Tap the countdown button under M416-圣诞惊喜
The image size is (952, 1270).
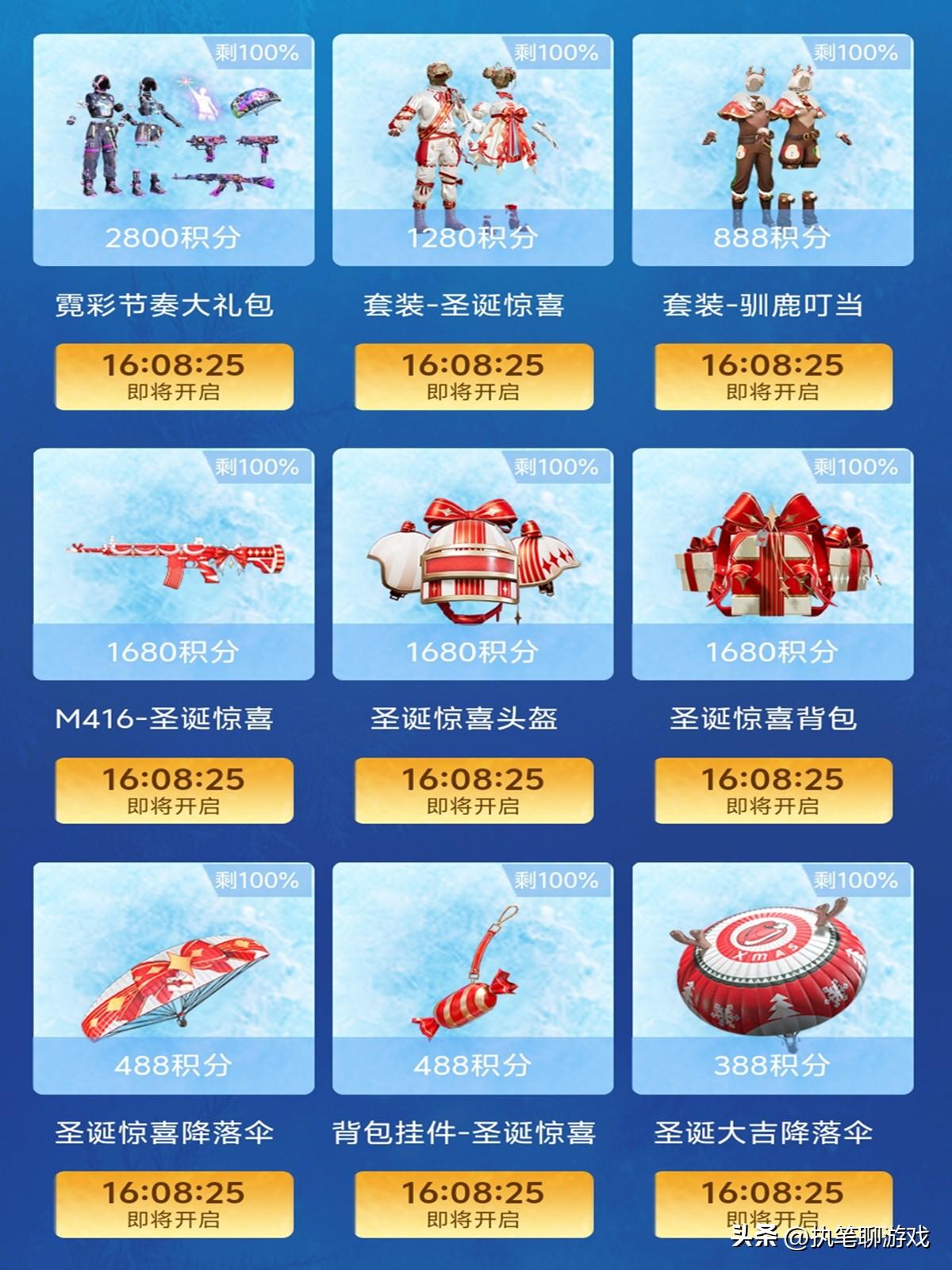click(x=173, y=791)
